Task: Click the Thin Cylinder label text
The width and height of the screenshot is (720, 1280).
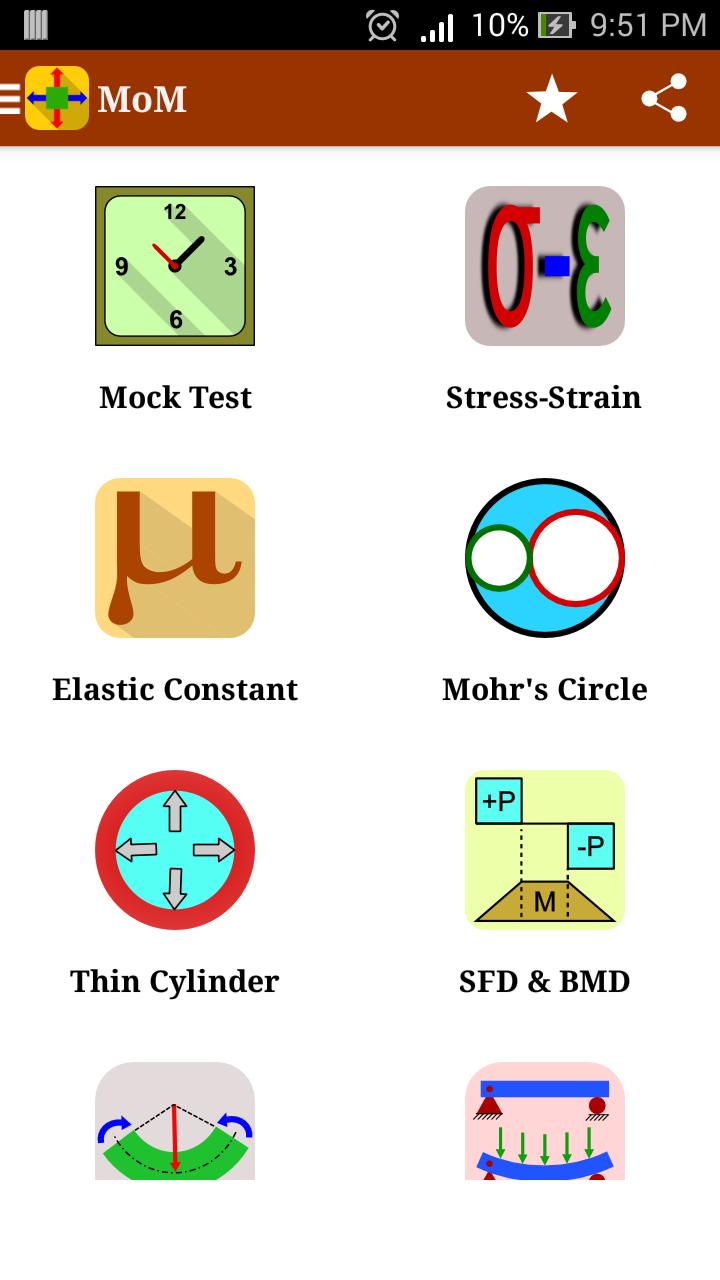Action: [175, 981]
